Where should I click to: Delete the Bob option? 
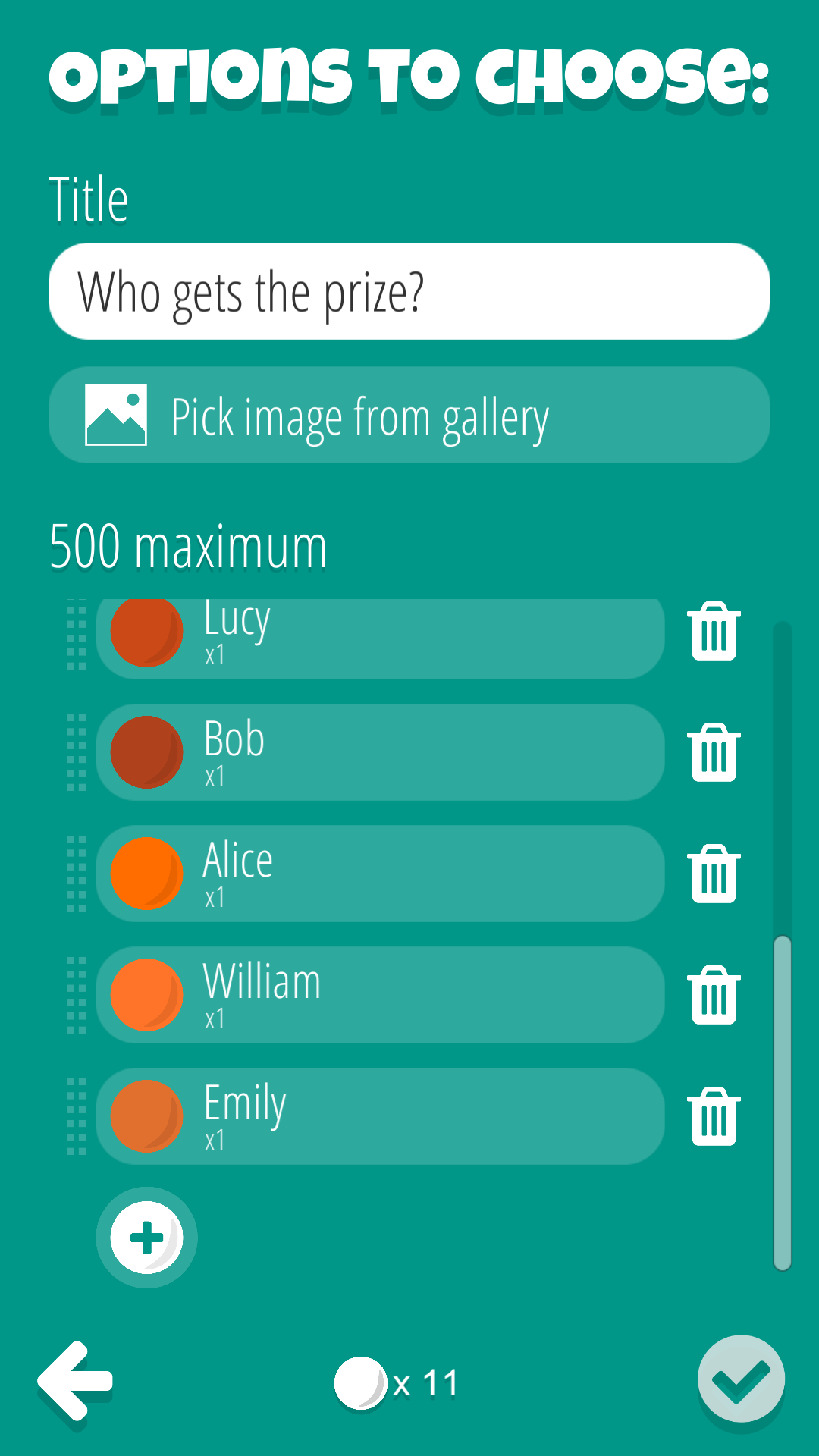pos(714,752)
